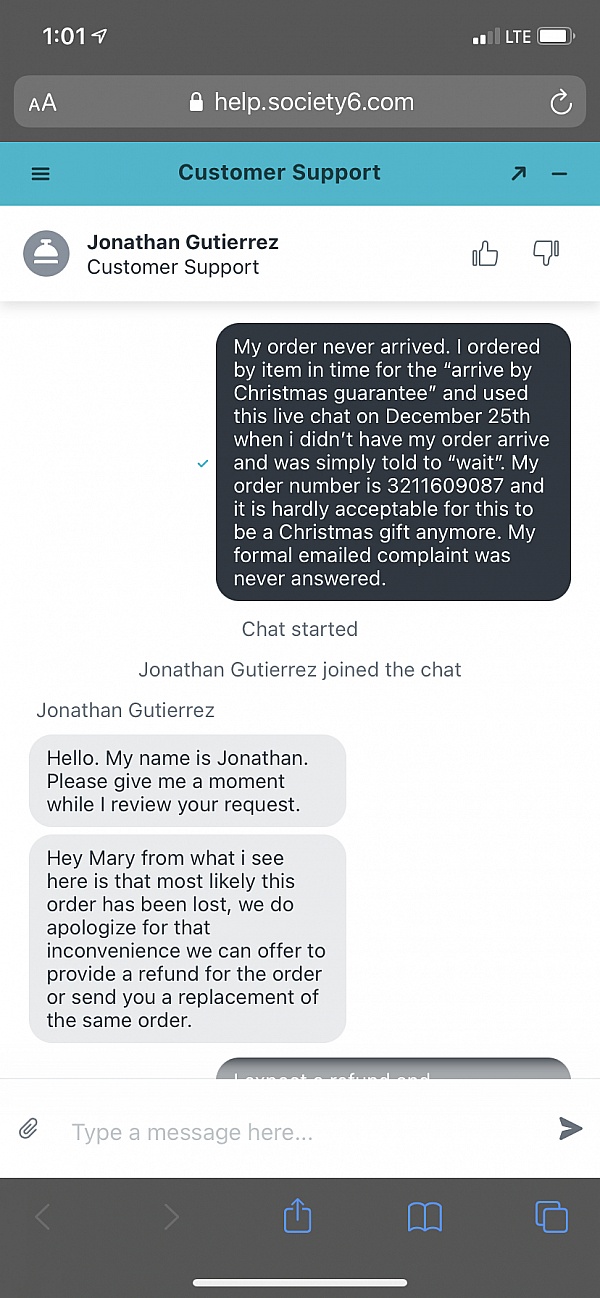The image size is (600, 1298).
Task: Give the agent a thumbs down
Action: pos(546,254)
